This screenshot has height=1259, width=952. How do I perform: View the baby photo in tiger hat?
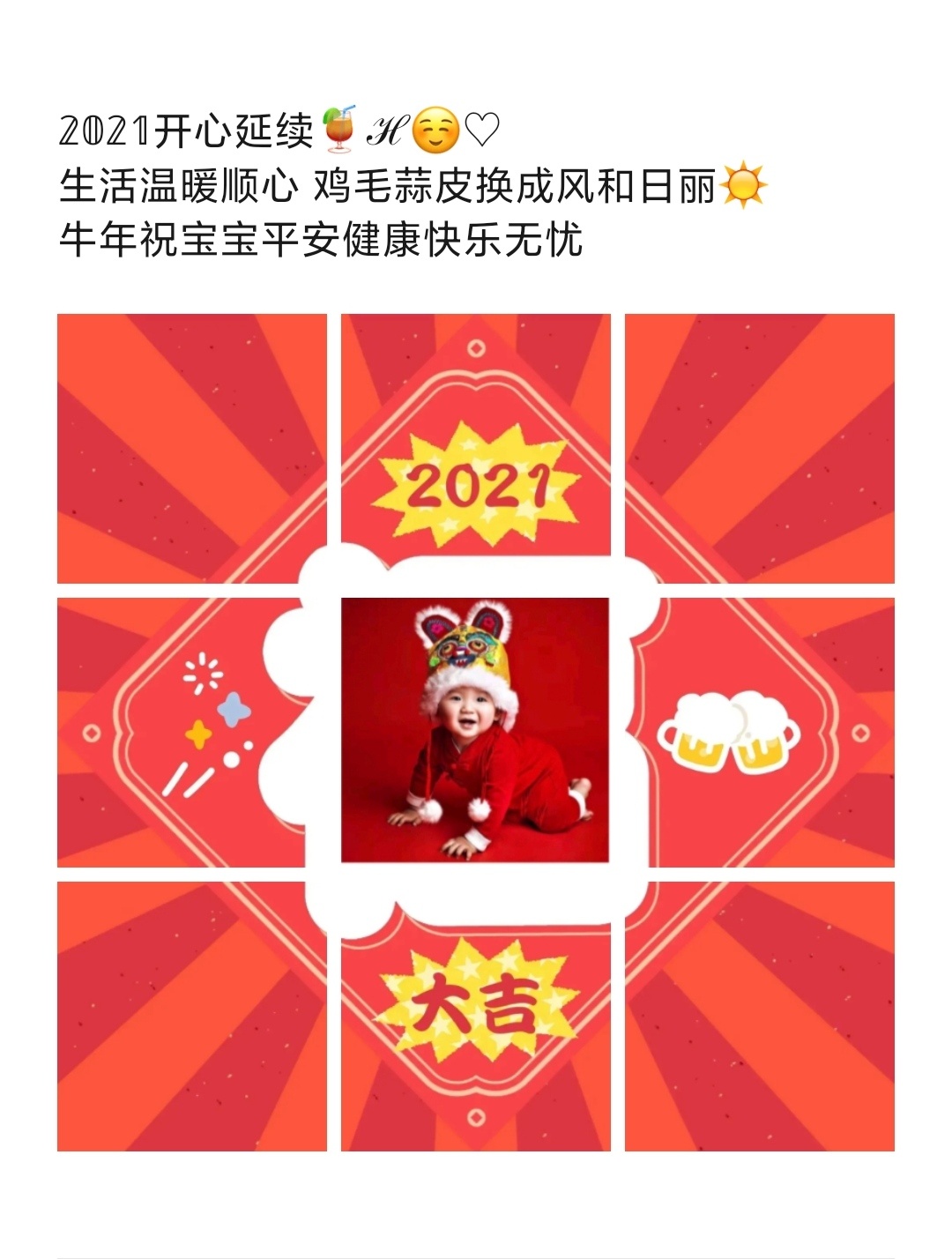(475, 731)
